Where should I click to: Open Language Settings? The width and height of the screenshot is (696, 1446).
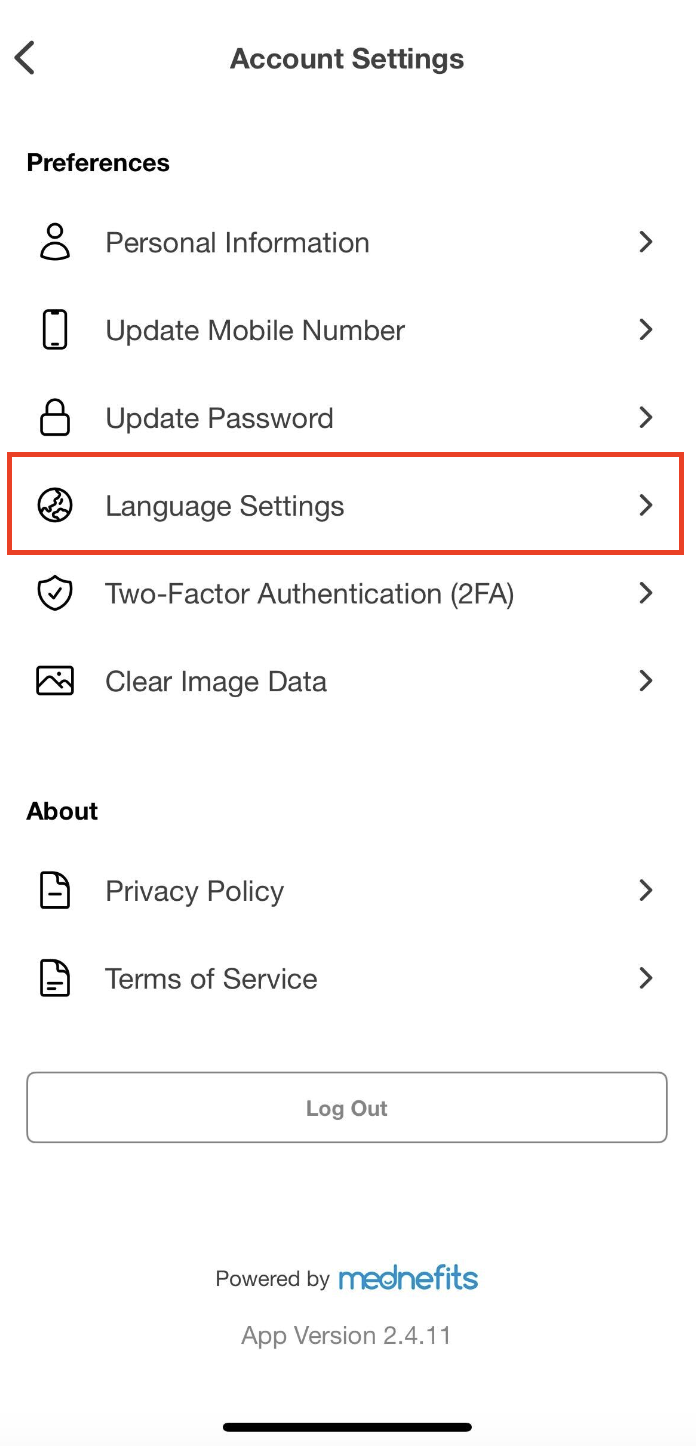[x=346, y=505]
